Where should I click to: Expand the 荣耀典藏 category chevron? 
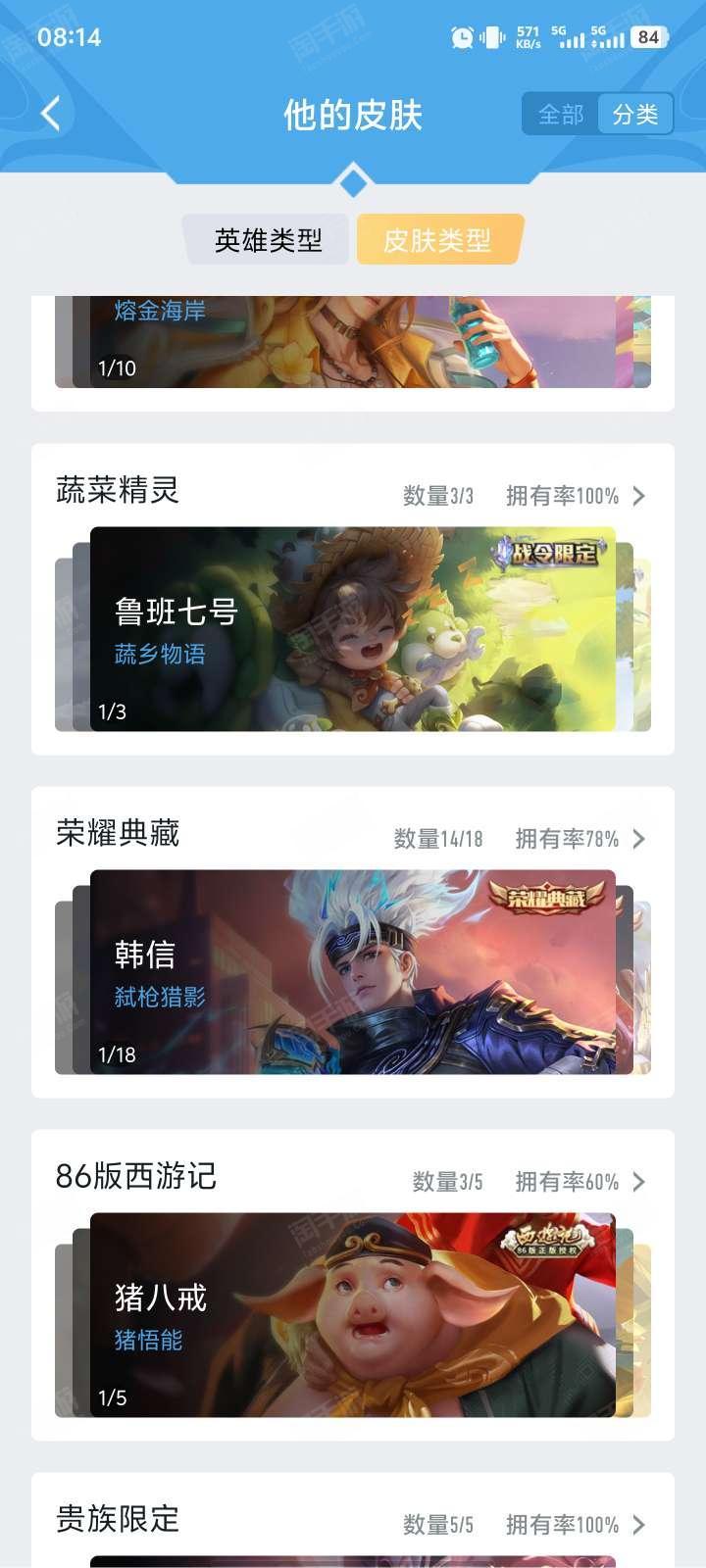[x=639, y=839]
